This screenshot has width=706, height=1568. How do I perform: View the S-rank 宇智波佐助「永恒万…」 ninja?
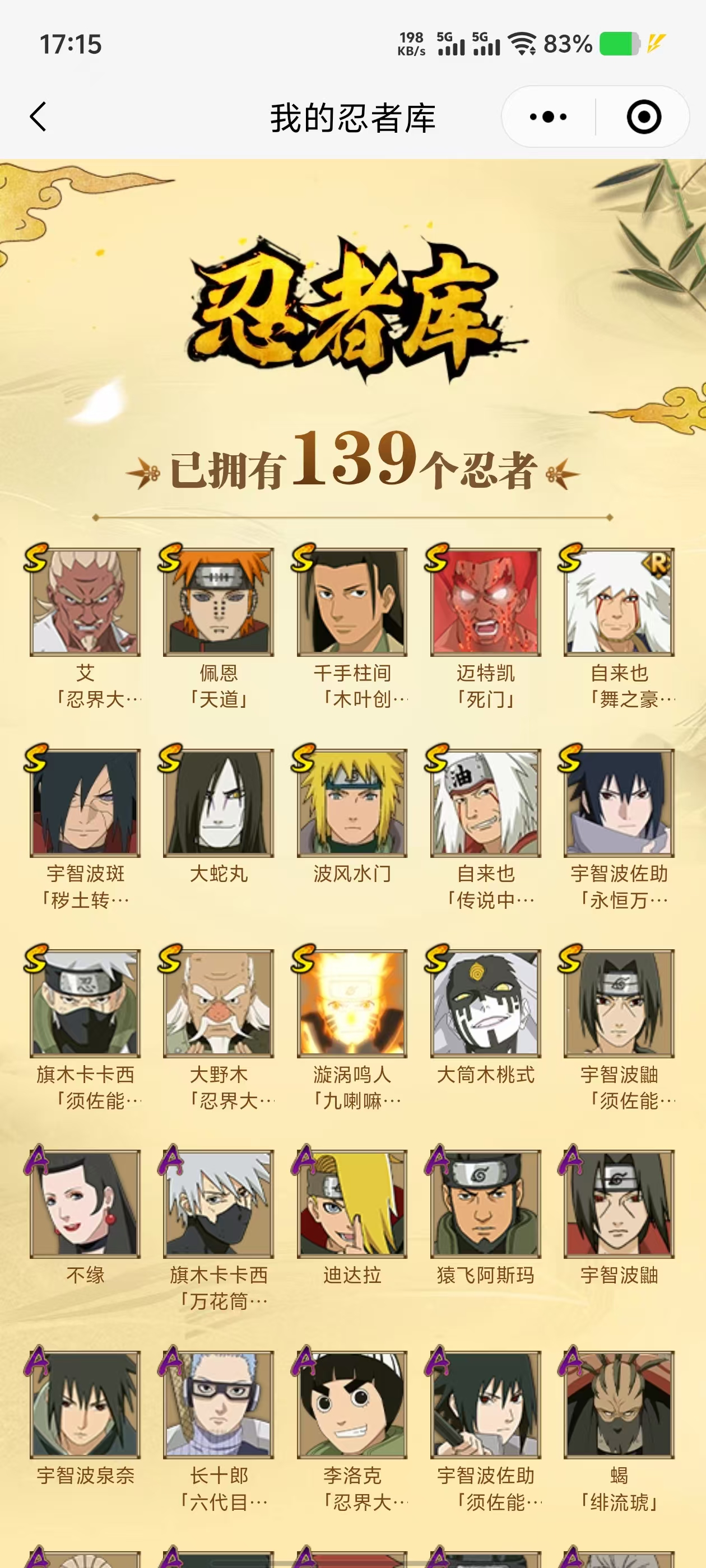click(x=619, y=802)
